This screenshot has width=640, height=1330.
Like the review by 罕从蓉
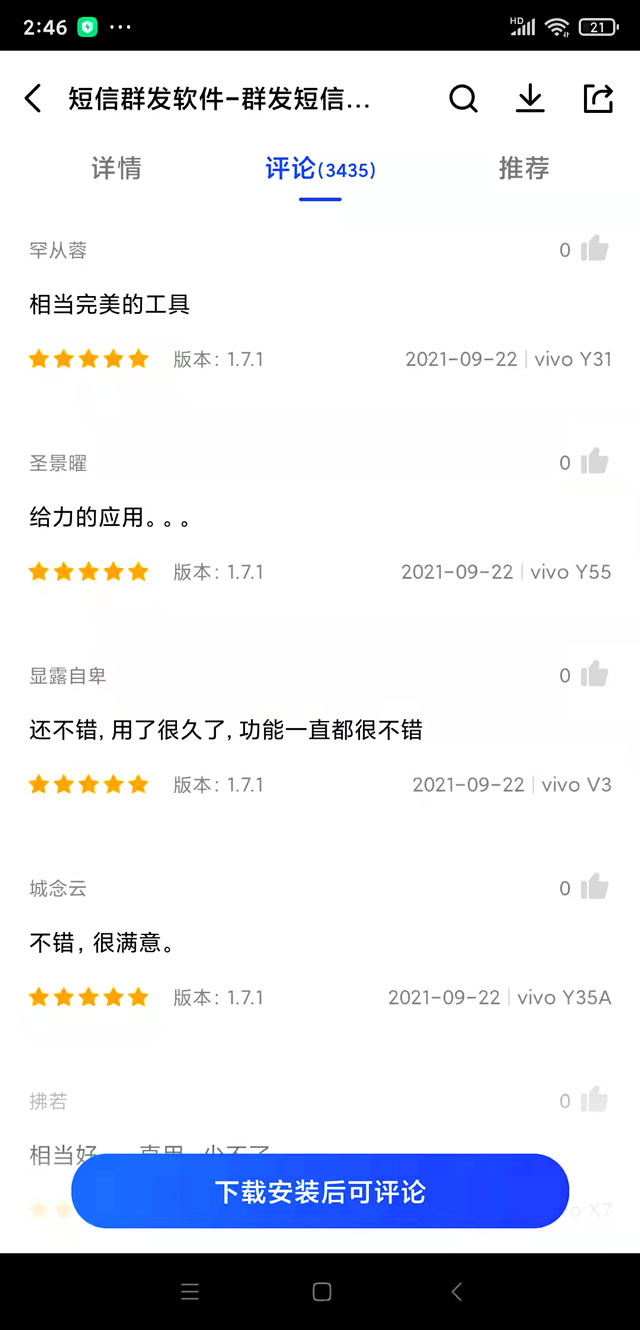pyautogui.click(x=594, y=249)
